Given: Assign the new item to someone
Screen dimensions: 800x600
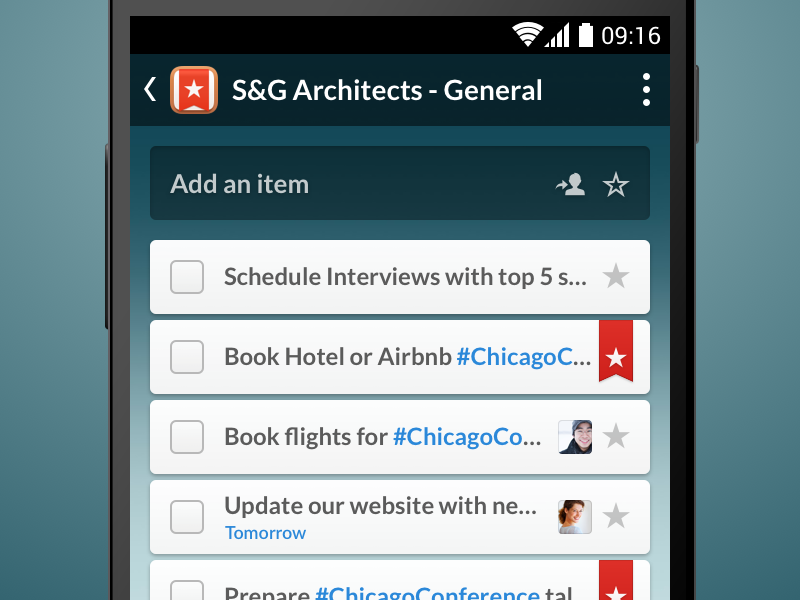Looking at the screenshot, I should coord(571,184).
